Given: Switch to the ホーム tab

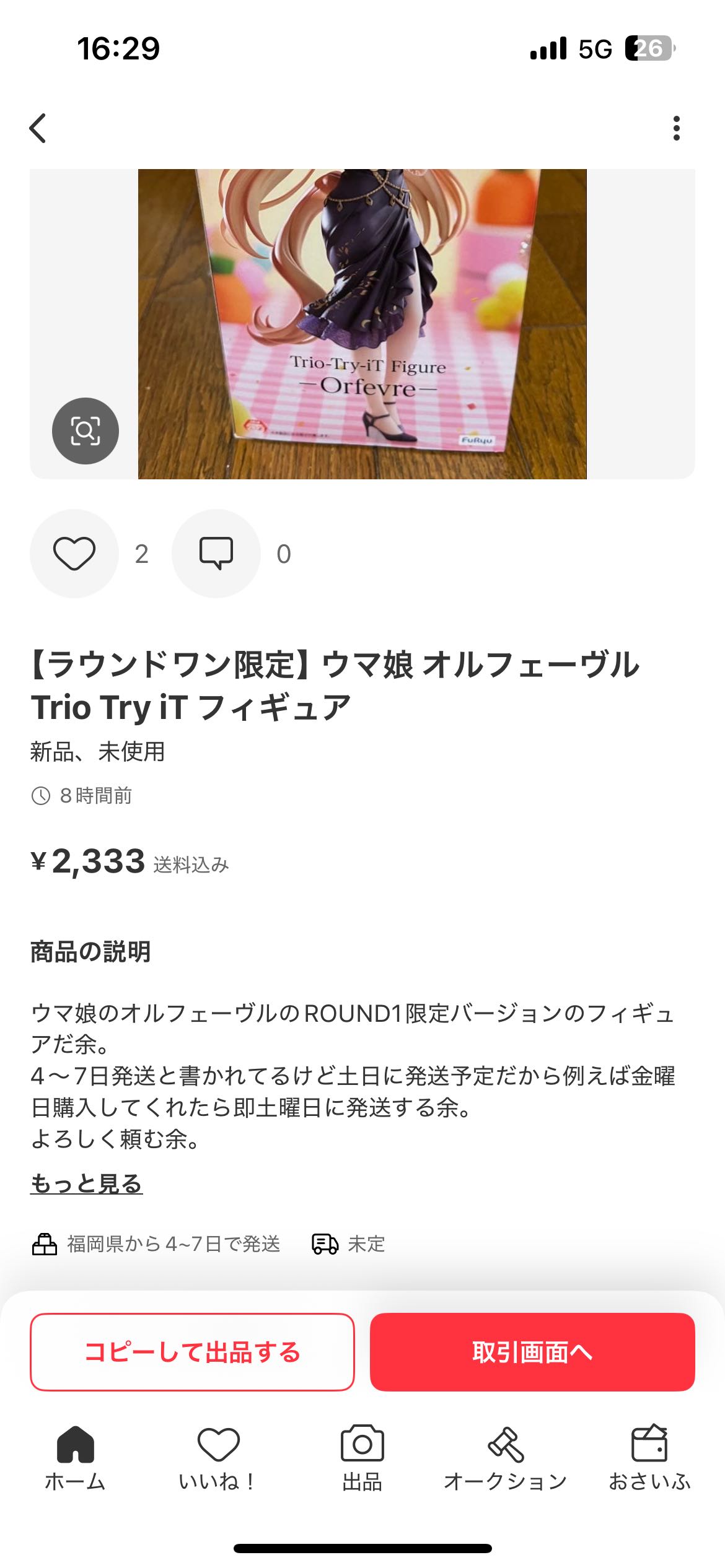Looking at the screenshot, I should pyautogui.click(x=75, y=1458).
